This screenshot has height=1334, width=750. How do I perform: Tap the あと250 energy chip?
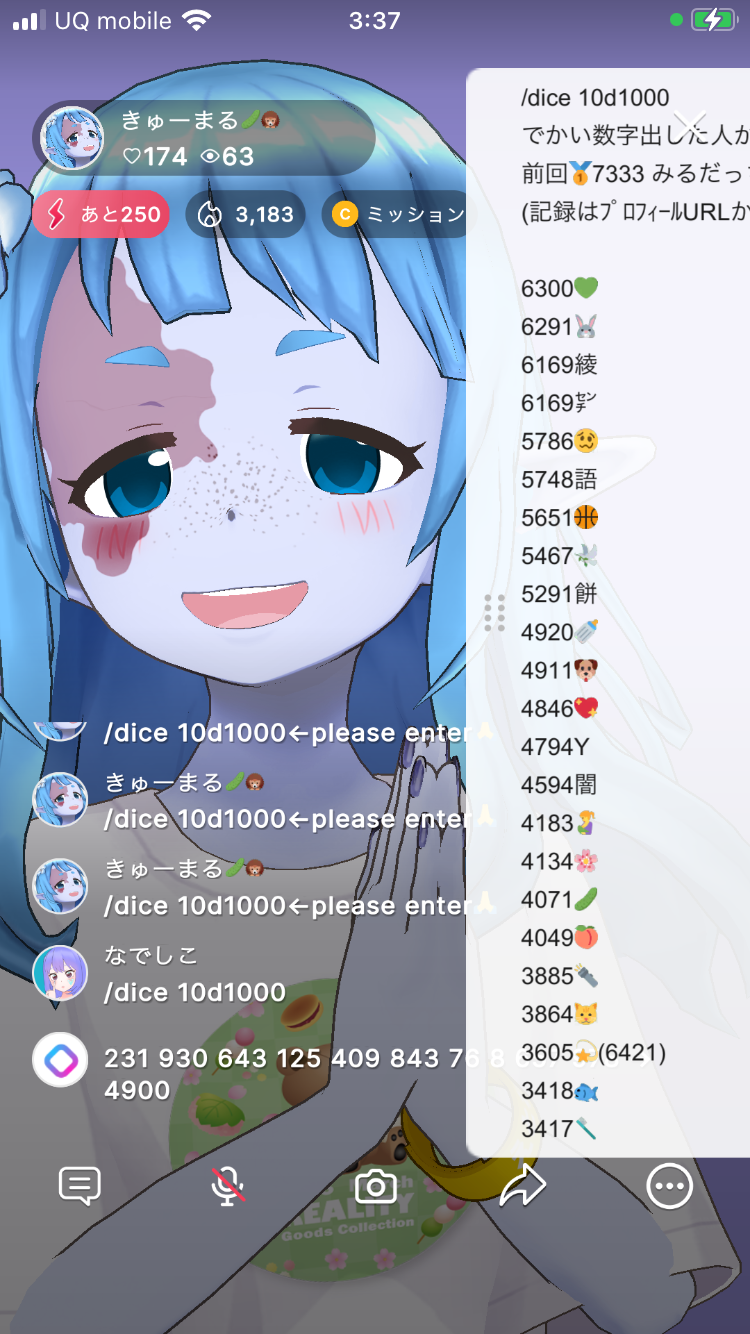click(101, 214)
